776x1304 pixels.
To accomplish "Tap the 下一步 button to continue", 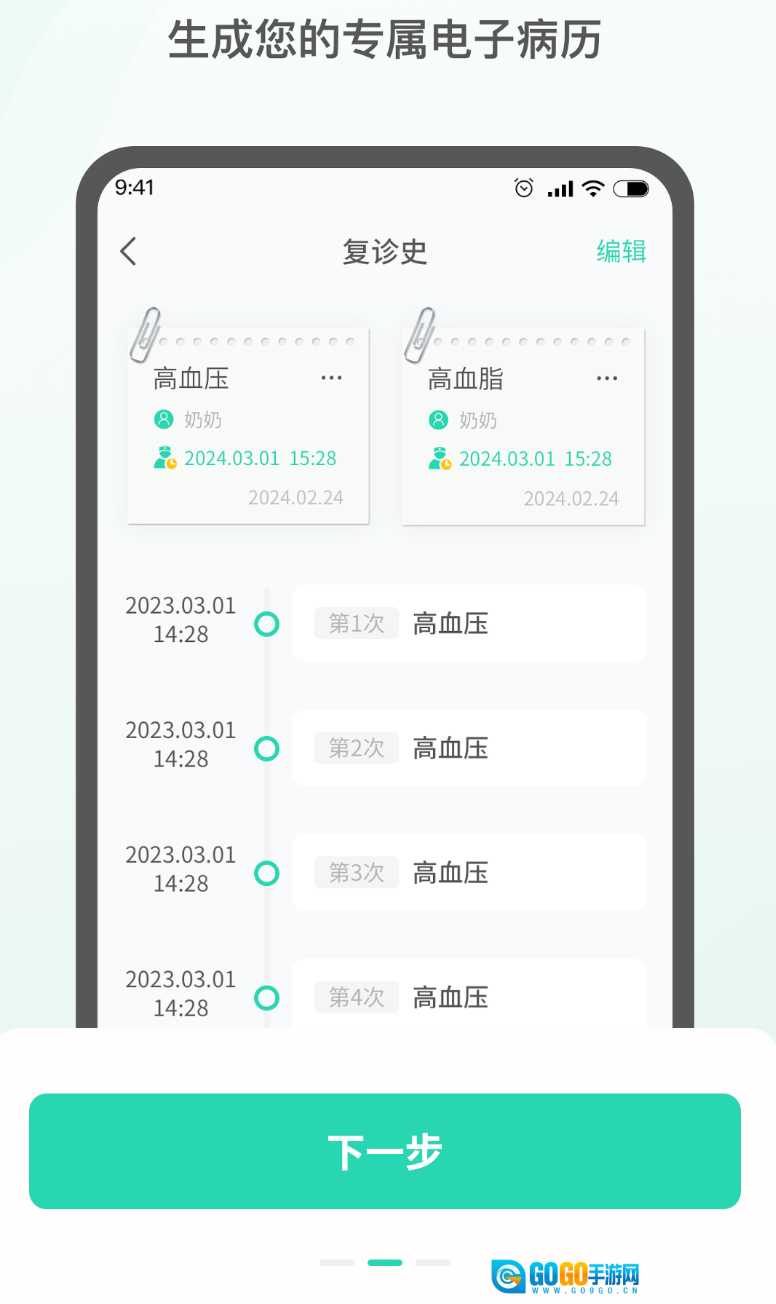I will point(385,1151).
